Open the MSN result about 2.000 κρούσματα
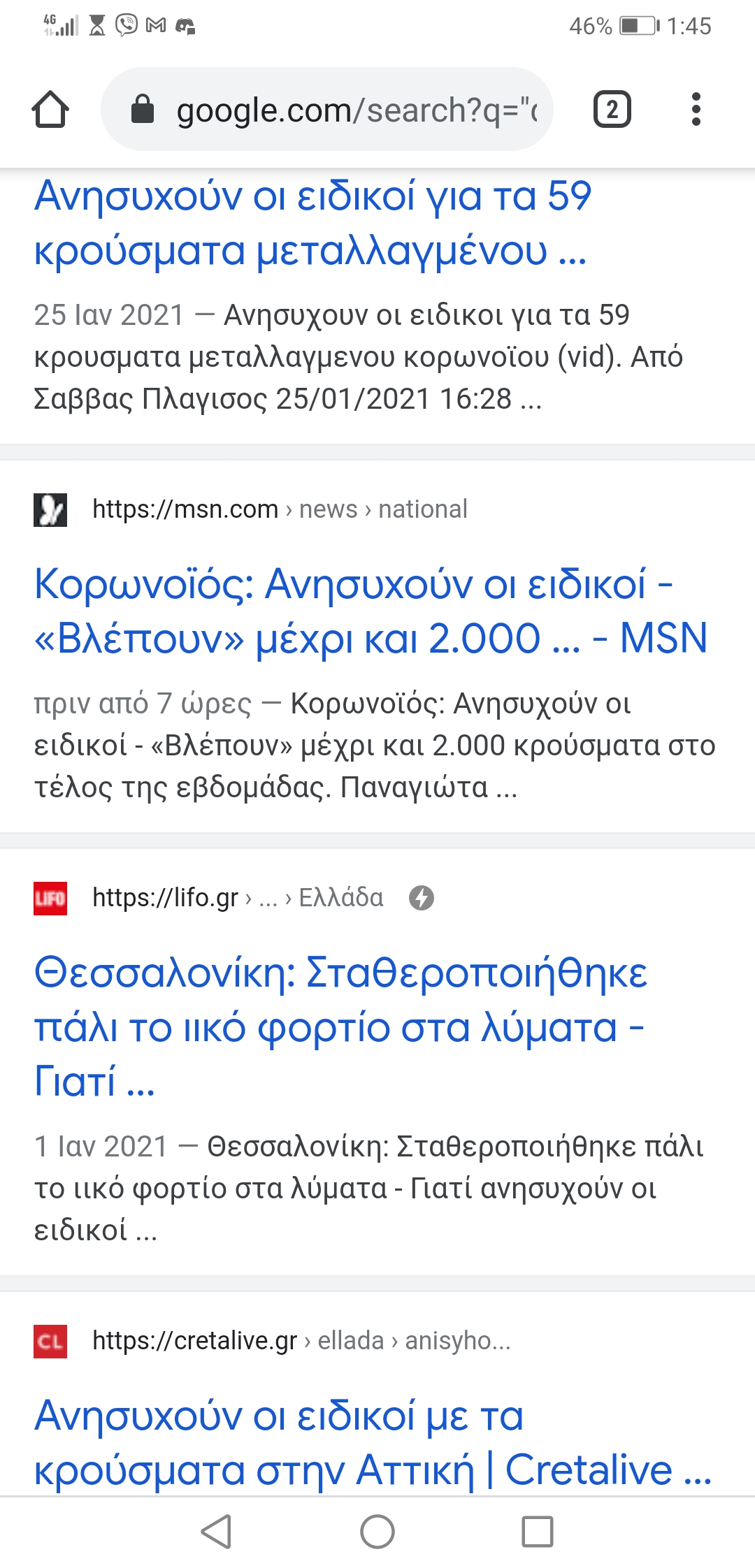The width and height of the screenshot is (755, 1568). (x=371, y=611)
